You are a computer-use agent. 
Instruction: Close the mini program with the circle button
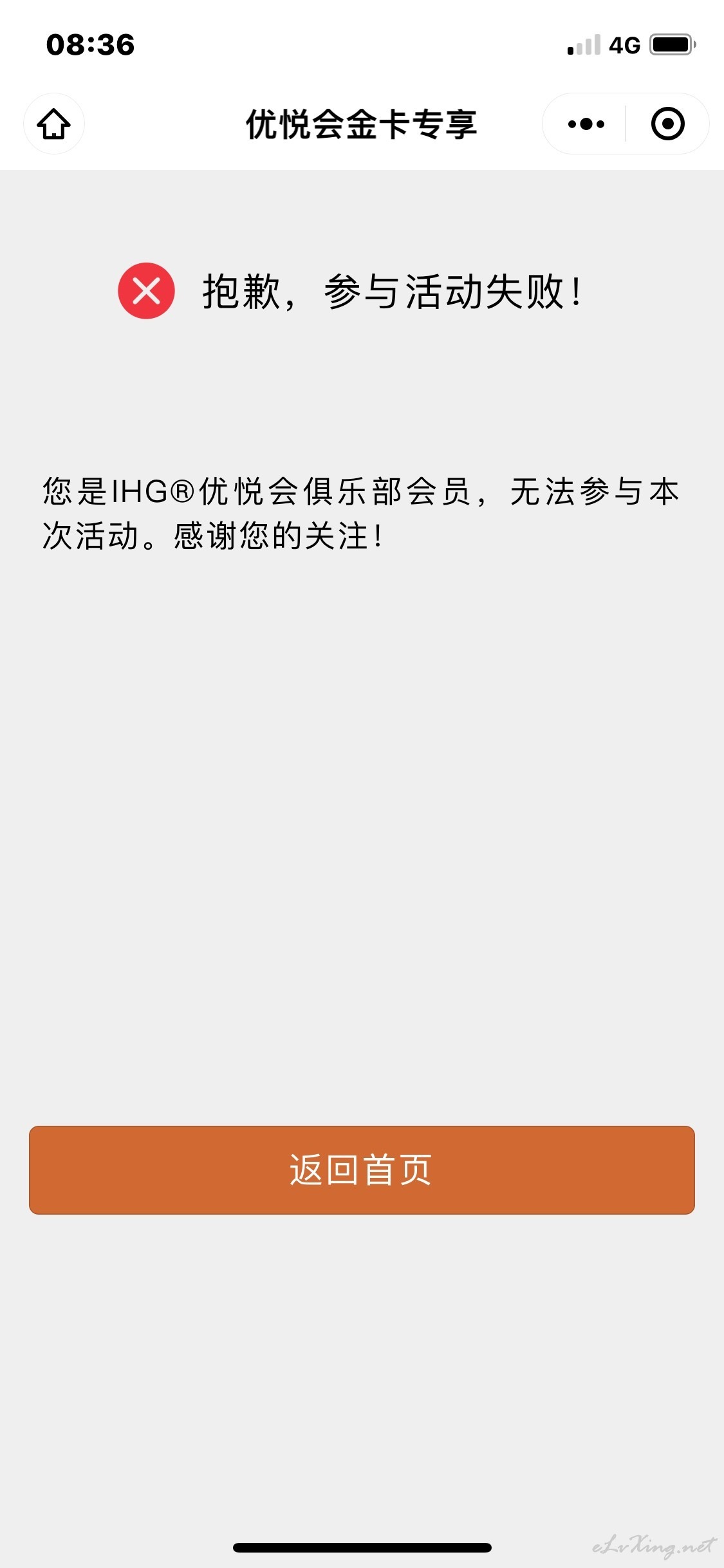pyautogui.click(x=667, y=124)
